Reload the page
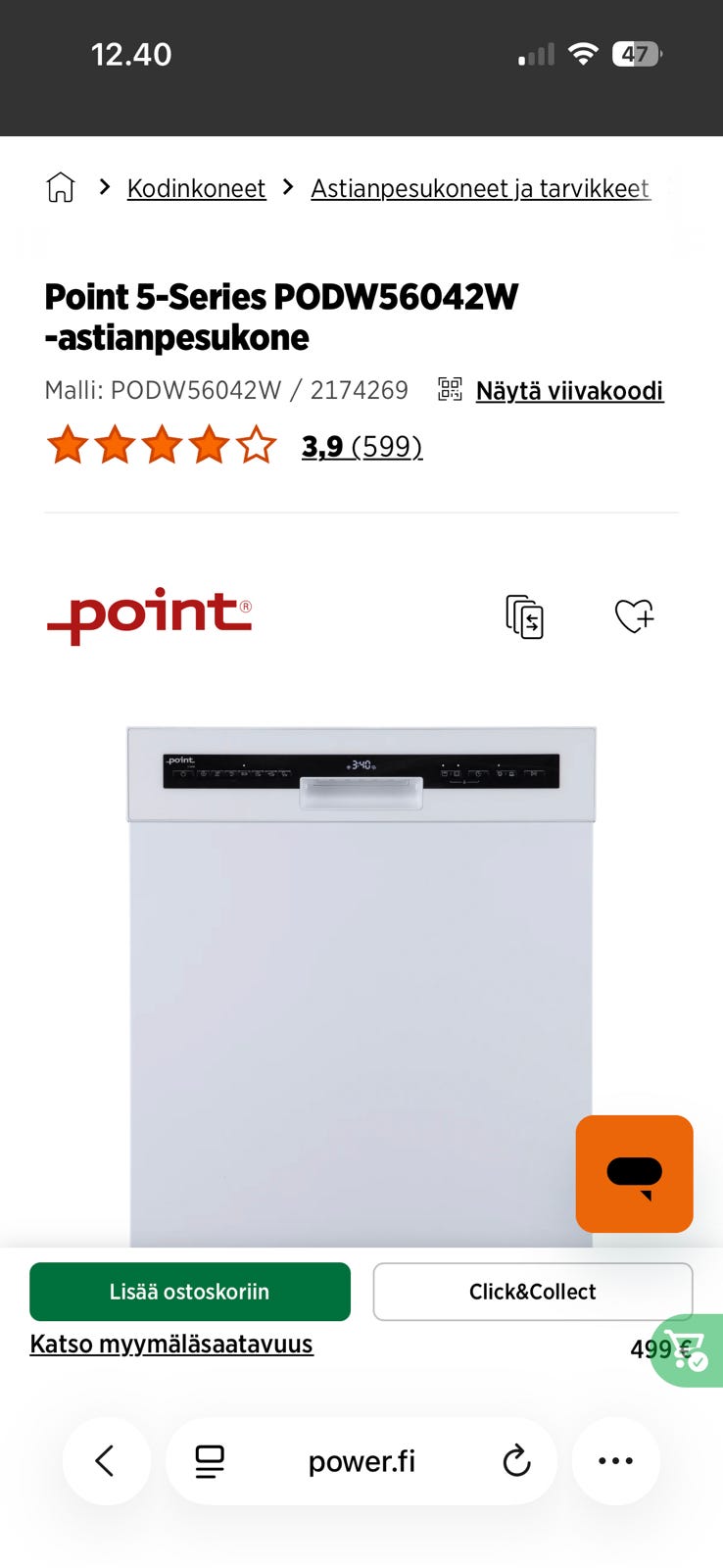Viewport: 723px width, 1568px height. click(x=516, y=1461)
